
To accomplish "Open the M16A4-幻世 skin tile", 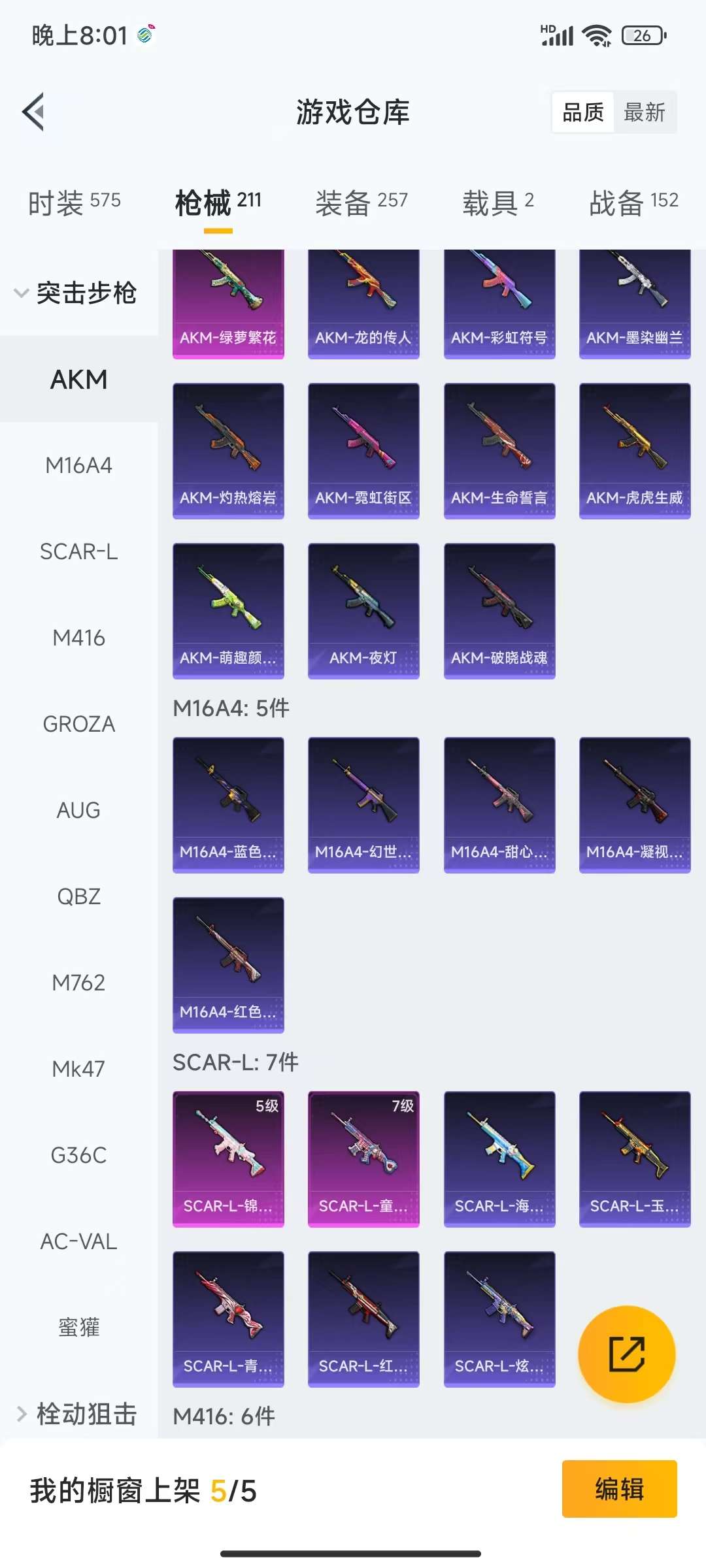I will tap(363, 805).
